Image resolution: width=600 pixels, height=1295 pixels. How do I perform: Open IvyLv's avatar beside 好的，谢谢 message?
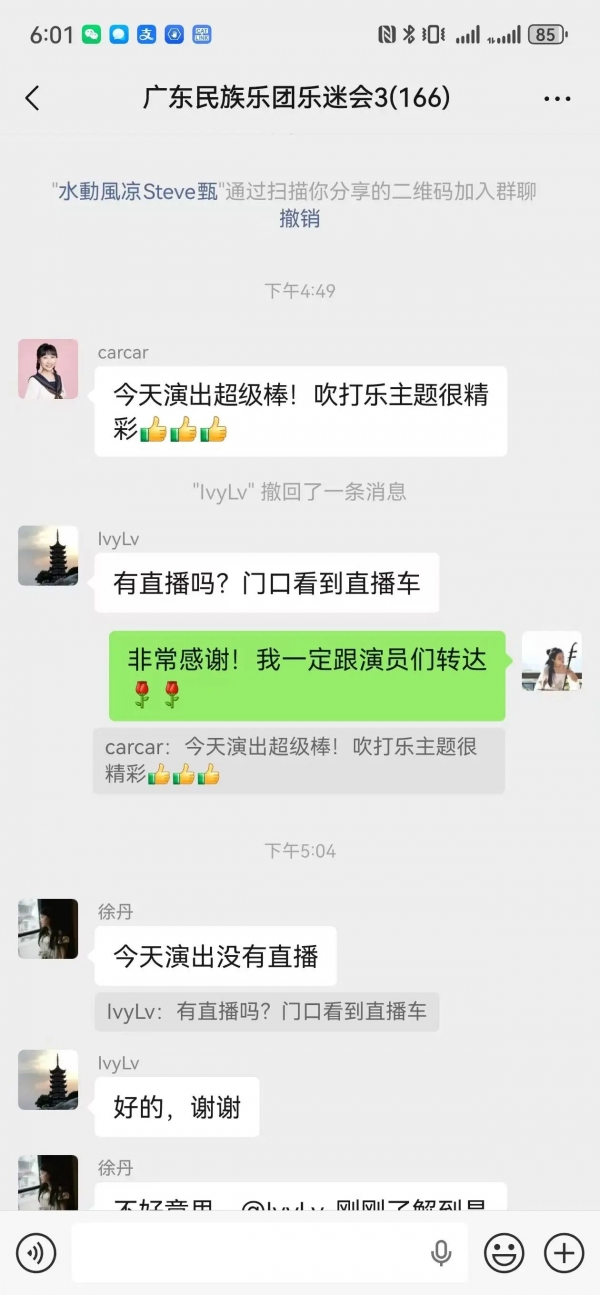coord(48,1079)
